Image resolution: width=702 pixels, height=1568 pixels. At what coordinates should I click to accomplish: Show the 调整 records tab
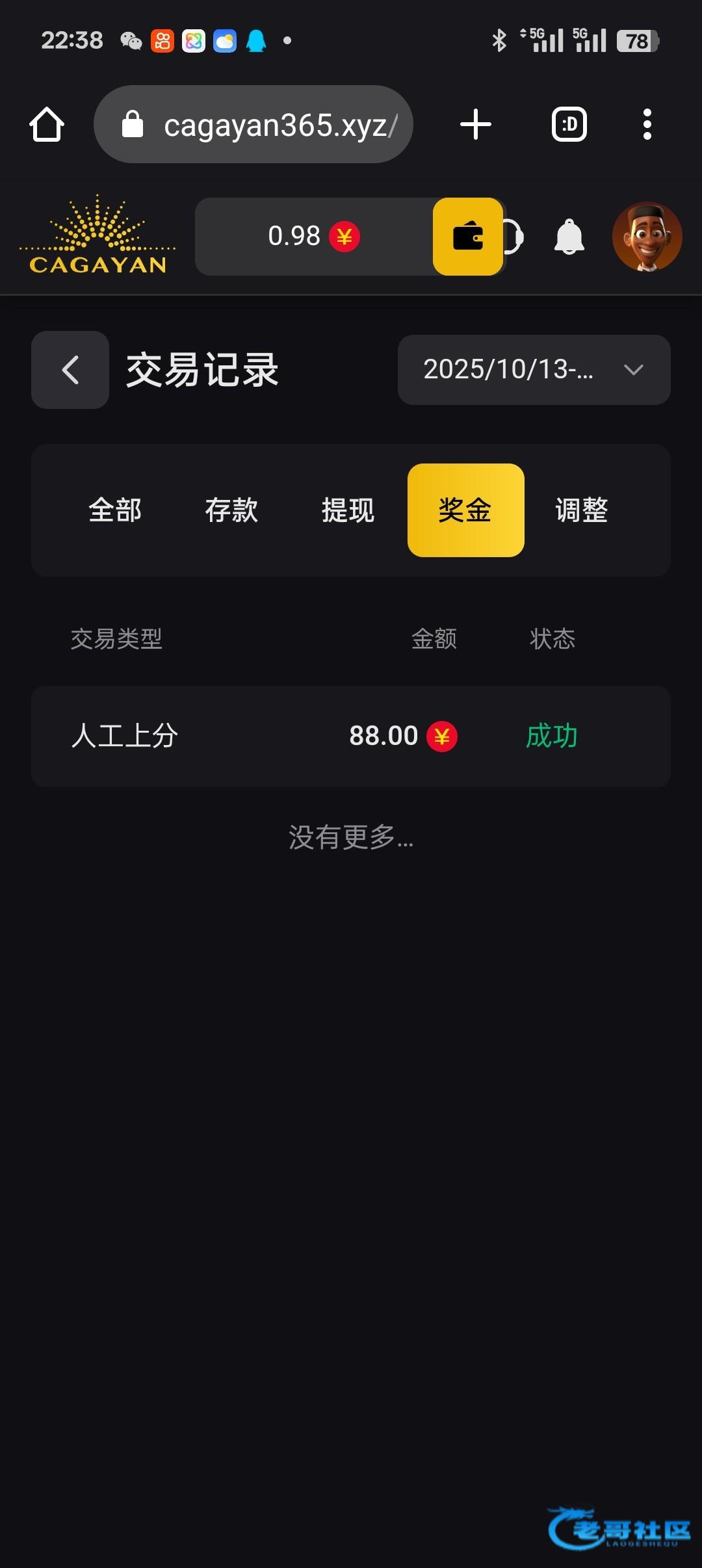582,510
